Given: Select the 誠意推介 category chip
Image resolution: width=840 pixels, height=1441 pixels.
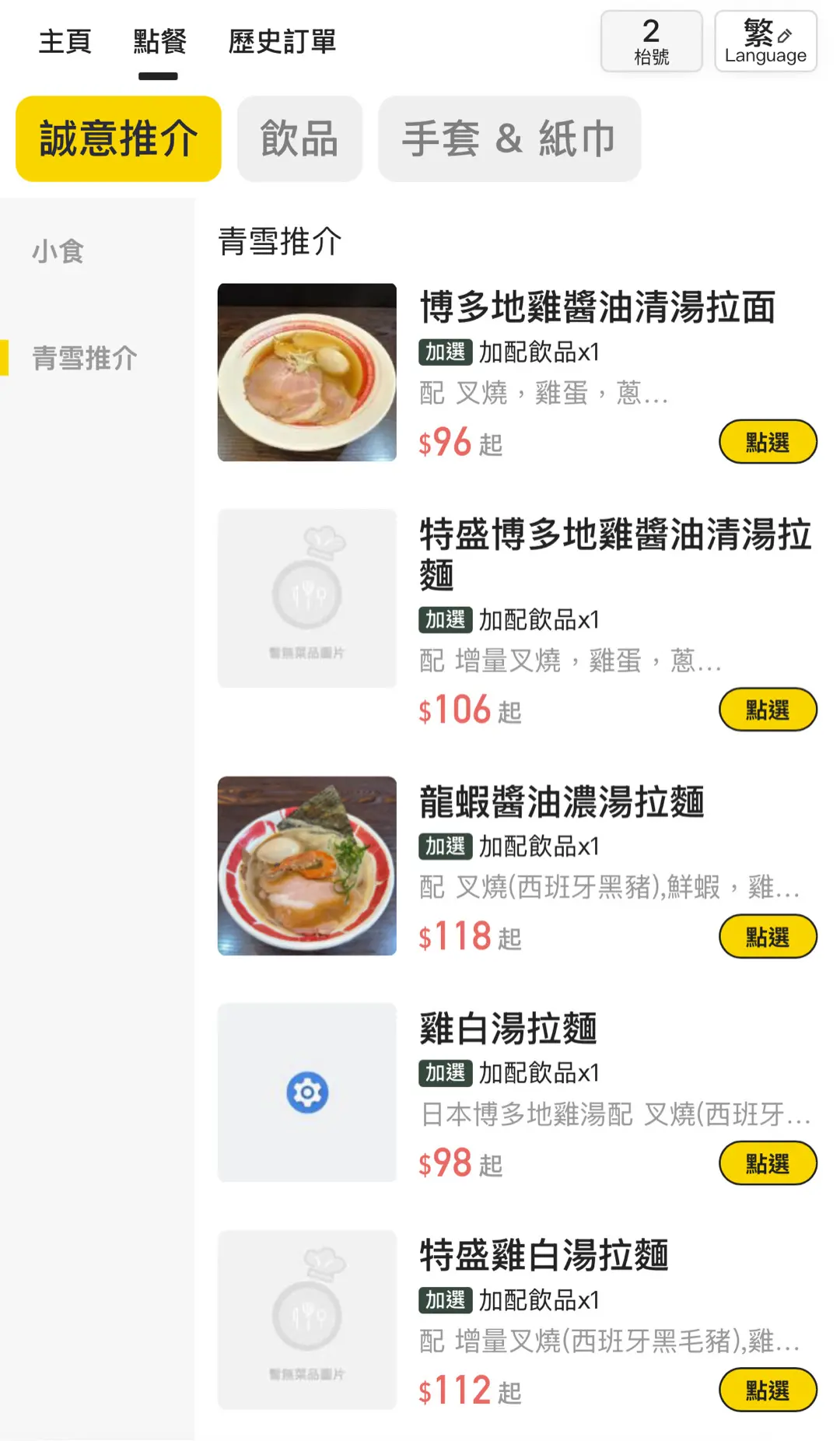Looking at the screenshot, I should coord(118,139).
